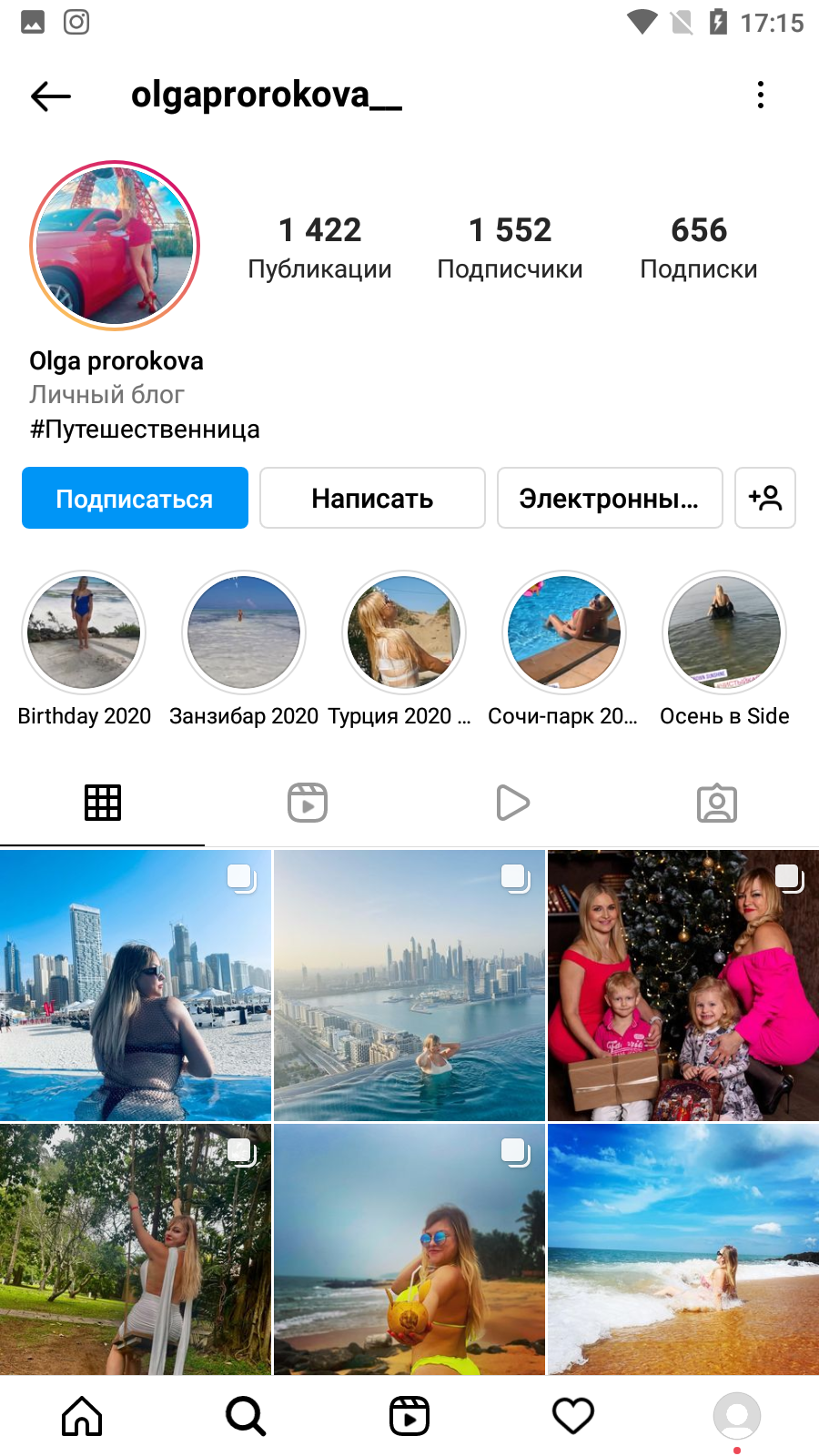Open the Занзибар 2020 highlight
Viewport: 819px width, 1456px height.
(x=244, y=632)
